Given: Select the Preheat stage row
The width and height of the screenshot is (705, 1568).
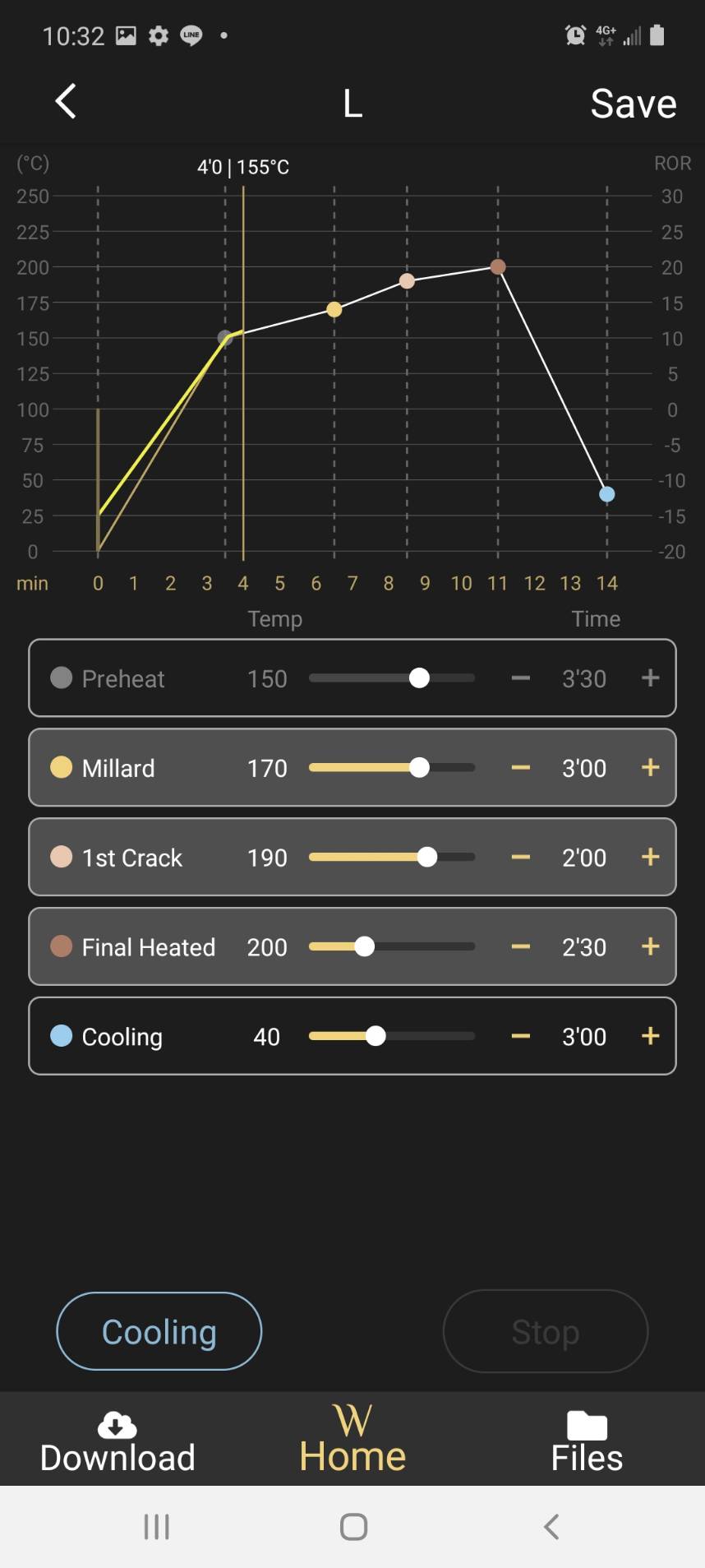Looking at the screenshot, I should point(352,678).
